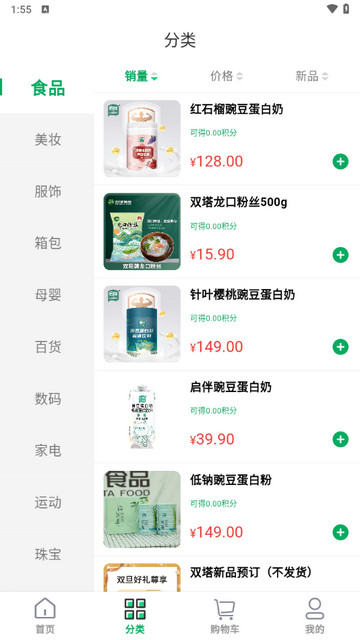
Task: Add 启伴豌豆蛋白奶 to cart
Action: pyautogui.click(x=340, y=440)
